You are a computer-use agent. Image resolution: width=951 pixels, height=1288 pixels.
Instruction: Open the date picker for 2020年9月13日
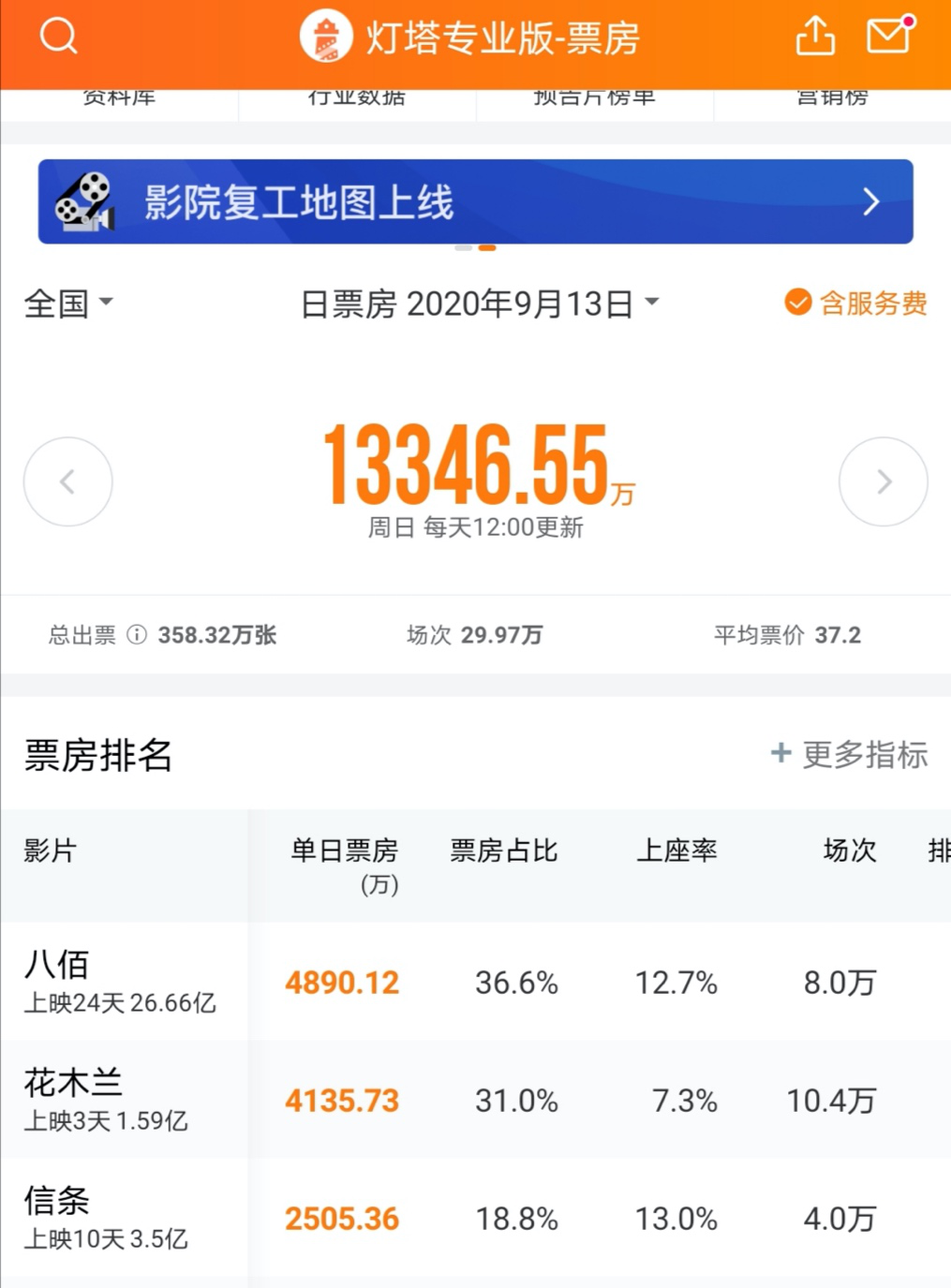(480, 303)
